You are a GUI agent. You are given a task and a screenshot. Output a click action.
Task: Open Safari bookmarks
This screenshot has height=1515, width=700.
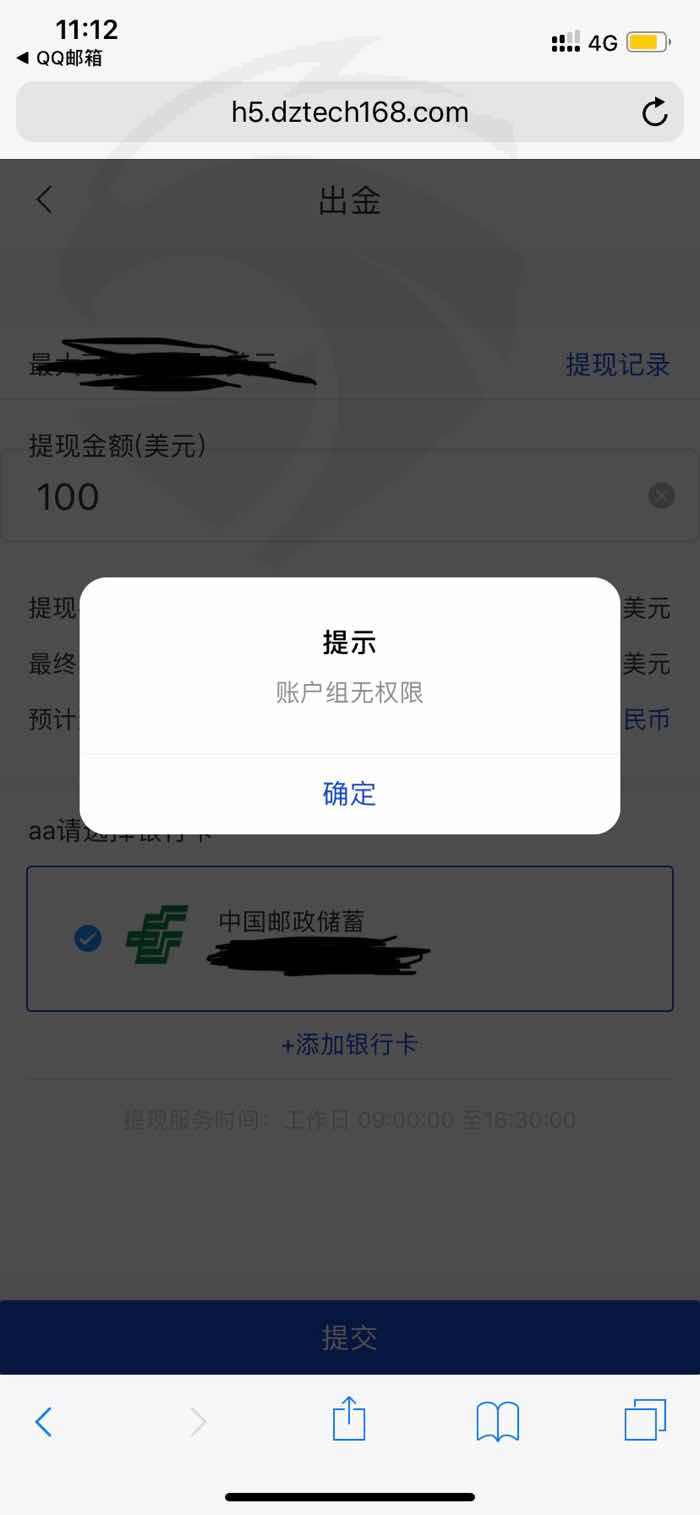[497, 1421]
